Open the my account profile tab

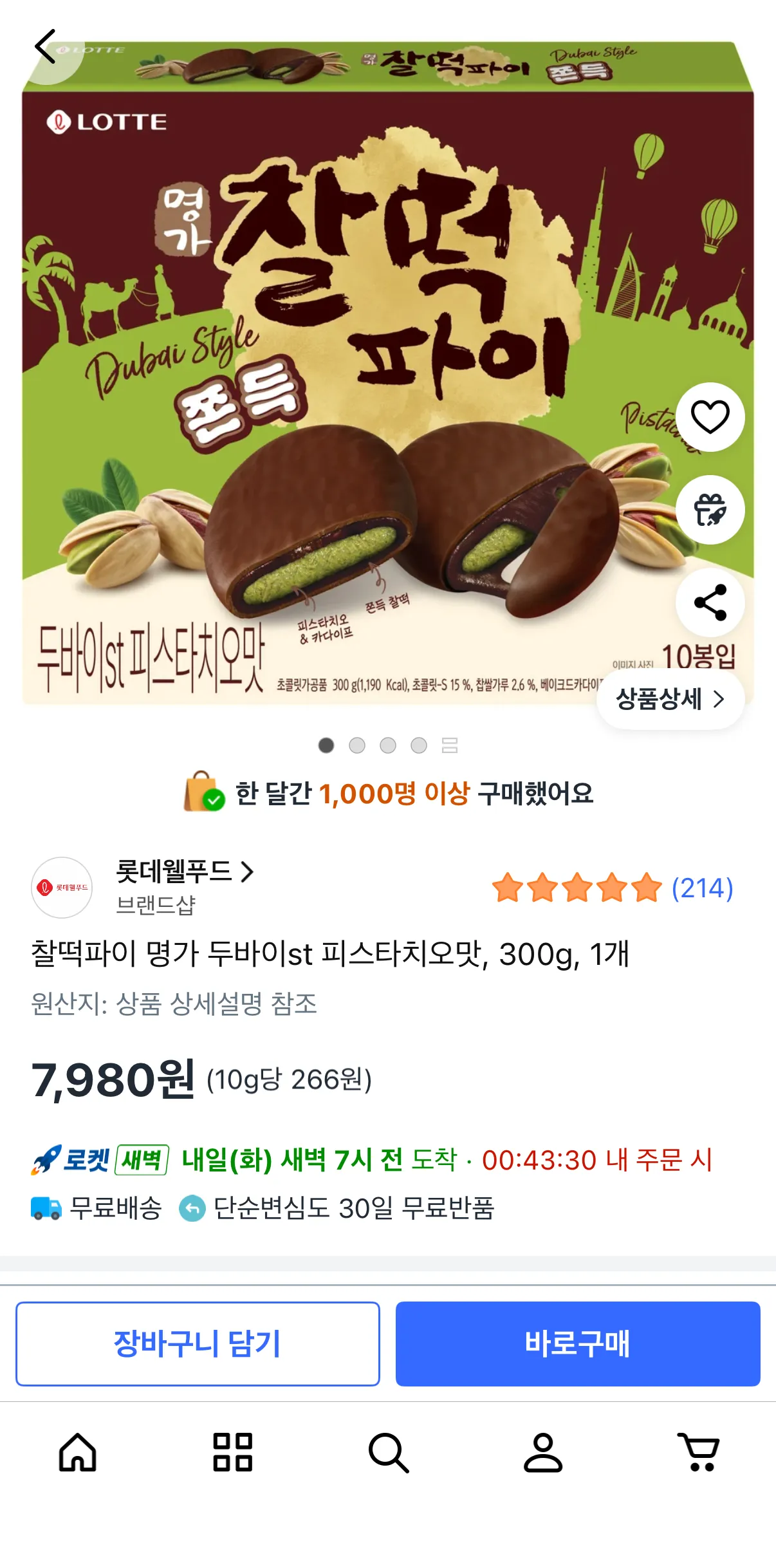click(543, 1452)
